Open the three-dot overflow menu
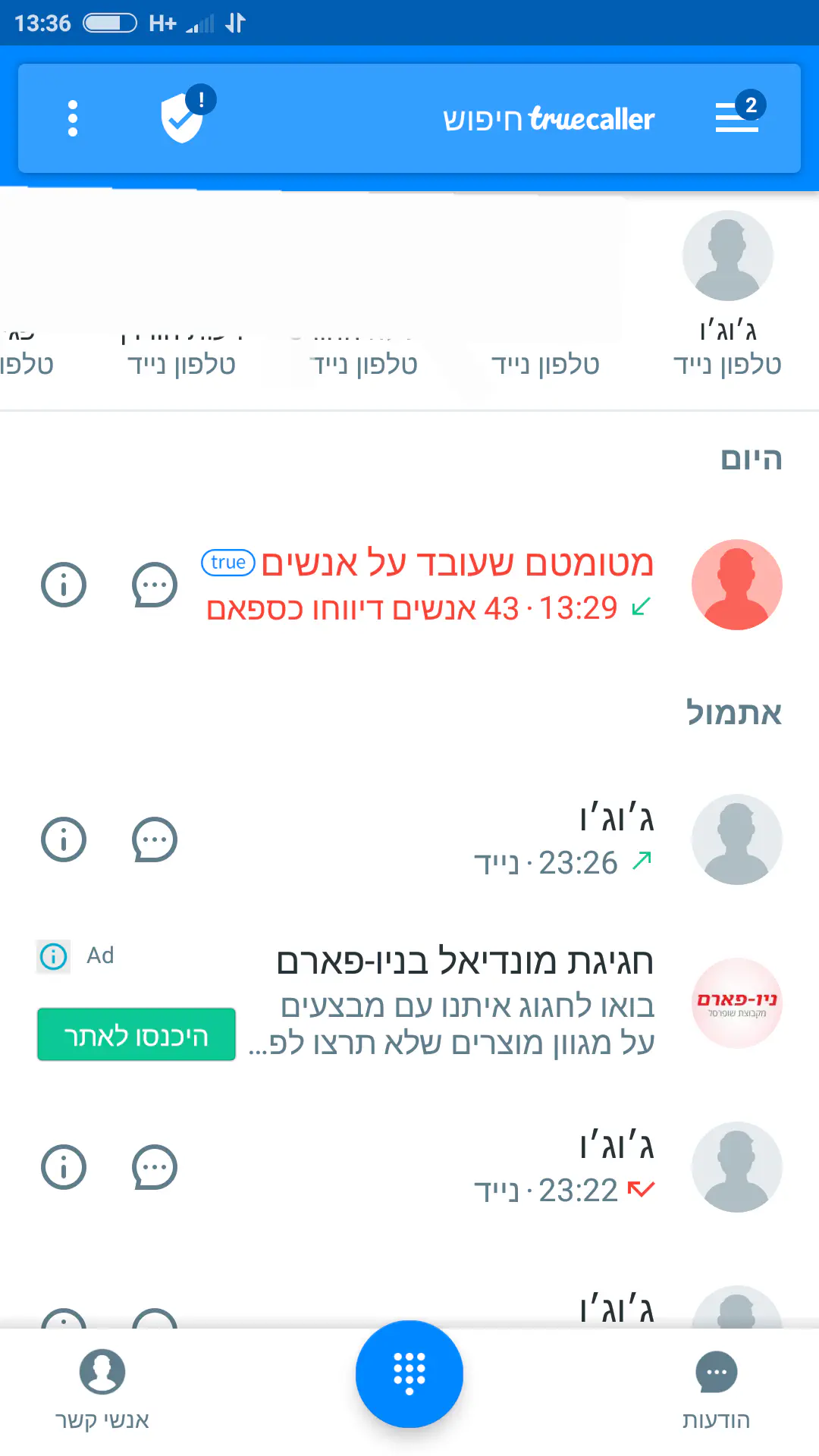Viewport: 819px width, 1456px height. 73,118
